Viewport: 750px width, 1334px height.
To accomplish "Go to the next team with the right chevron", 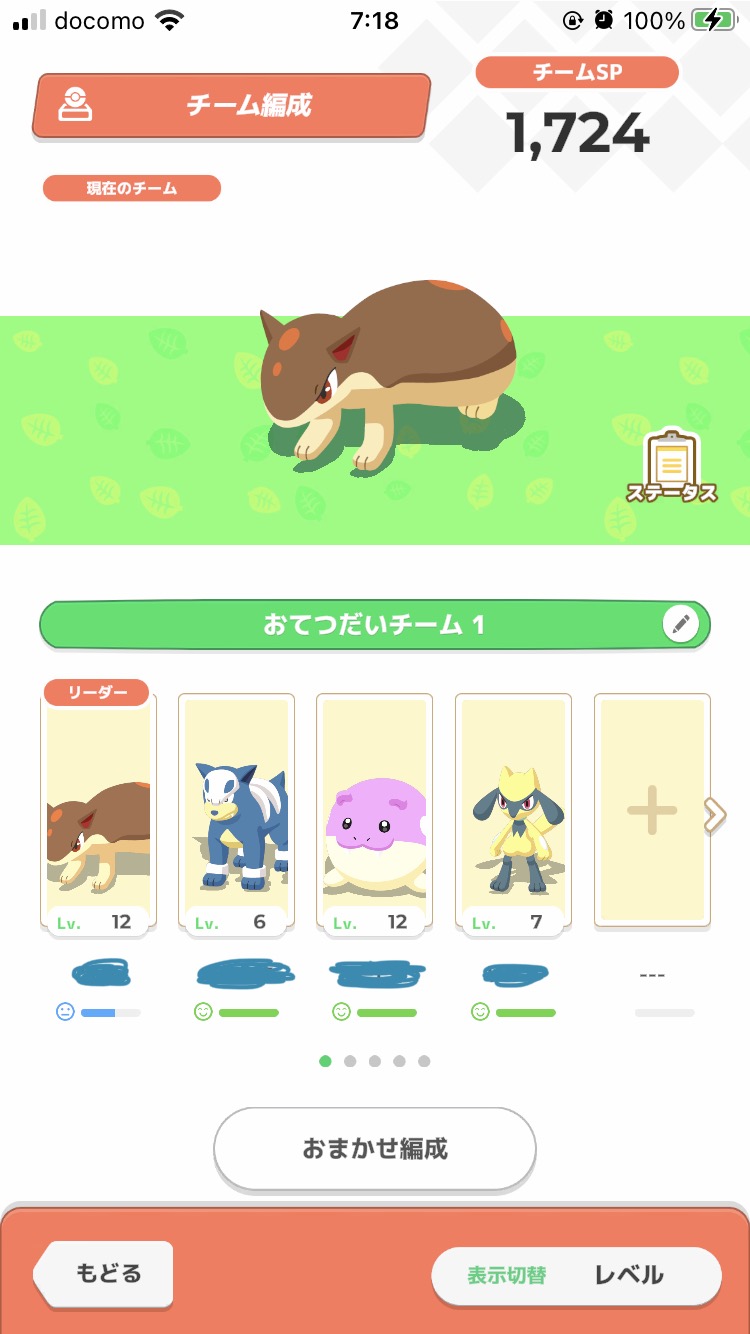I will pos(715,815).
